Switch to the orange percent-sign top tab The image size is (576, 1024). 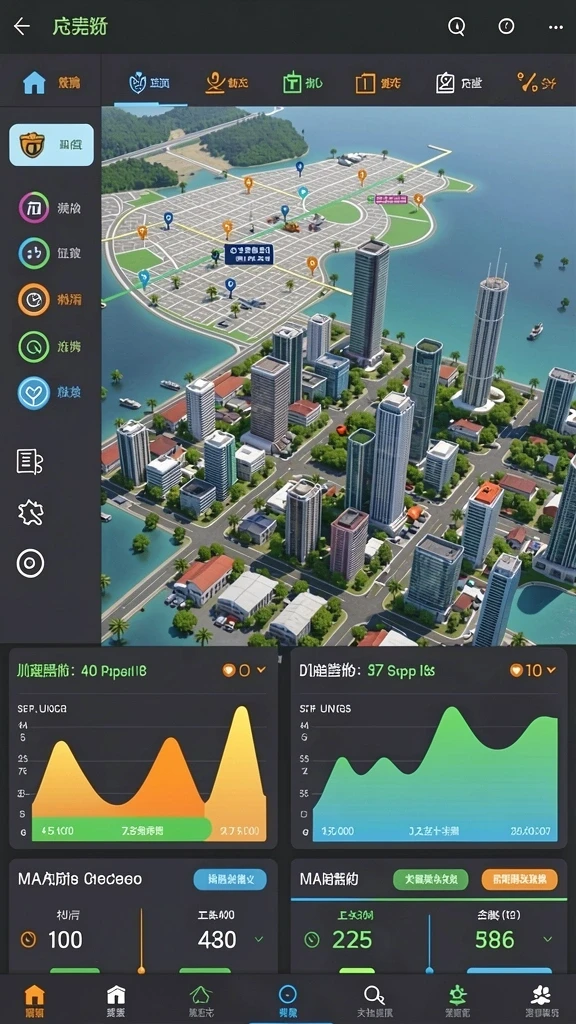click(537, 83)
